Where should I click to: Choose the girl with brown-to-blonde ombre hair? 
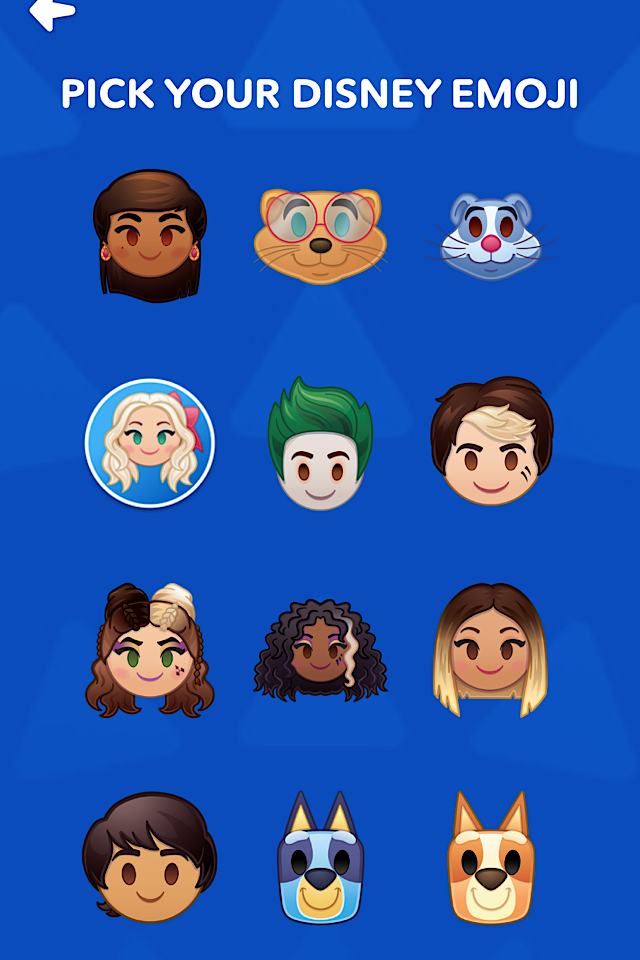(x=490, y=650)
